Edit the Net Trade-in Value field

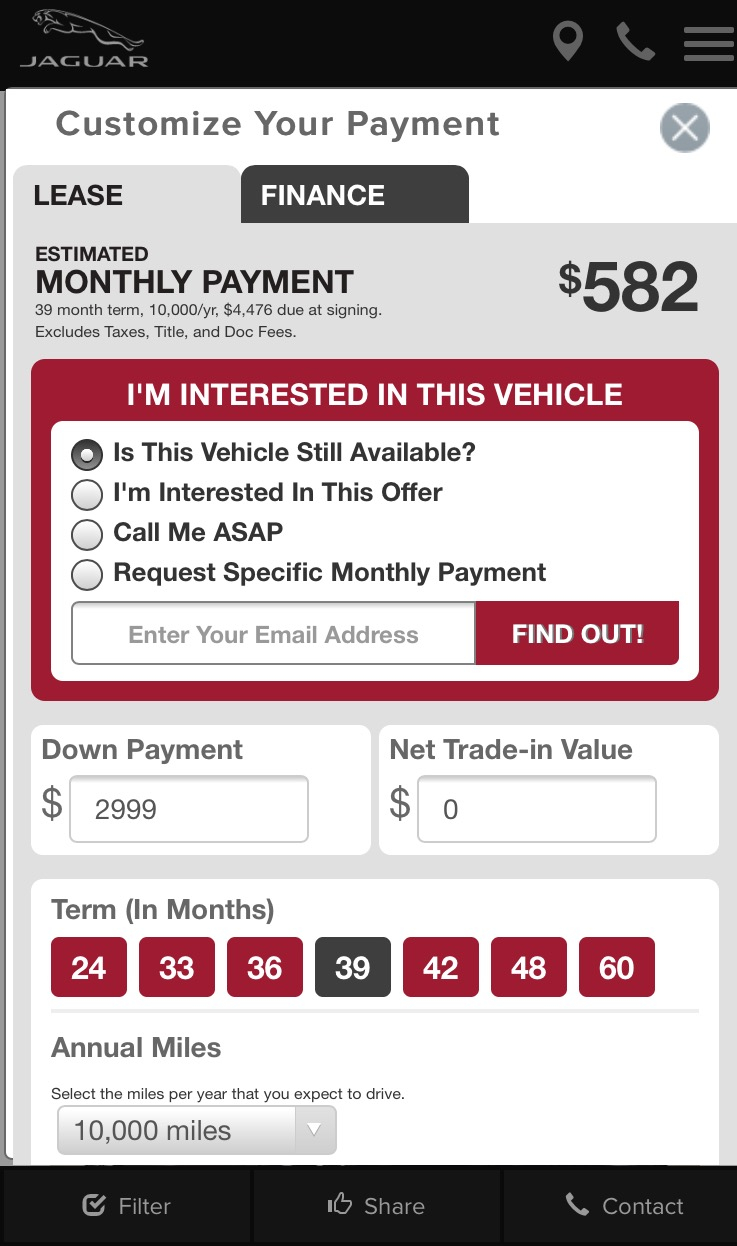(537, 808)
